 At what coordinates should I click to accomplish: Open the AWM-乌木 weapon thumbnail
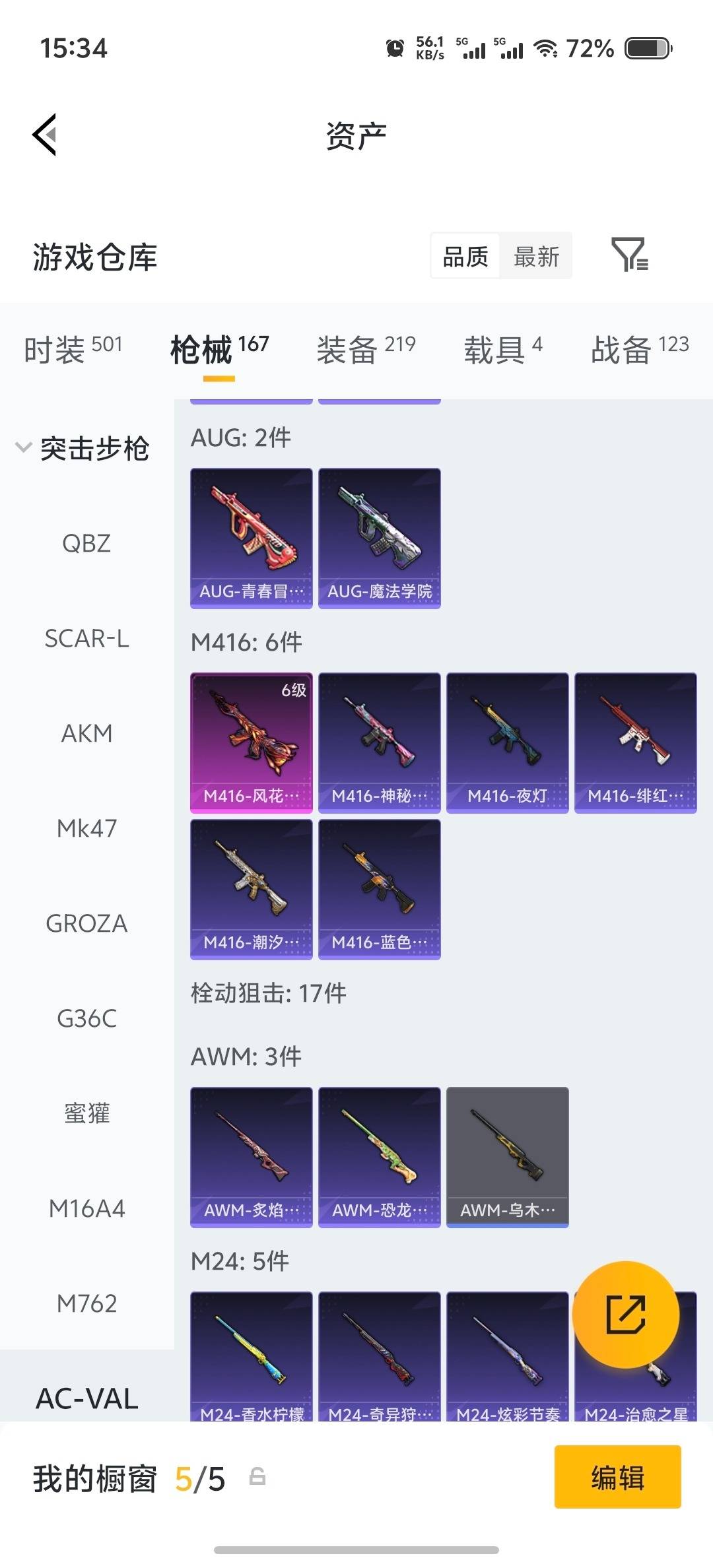pyautogui.click(x=507, y=1155)
